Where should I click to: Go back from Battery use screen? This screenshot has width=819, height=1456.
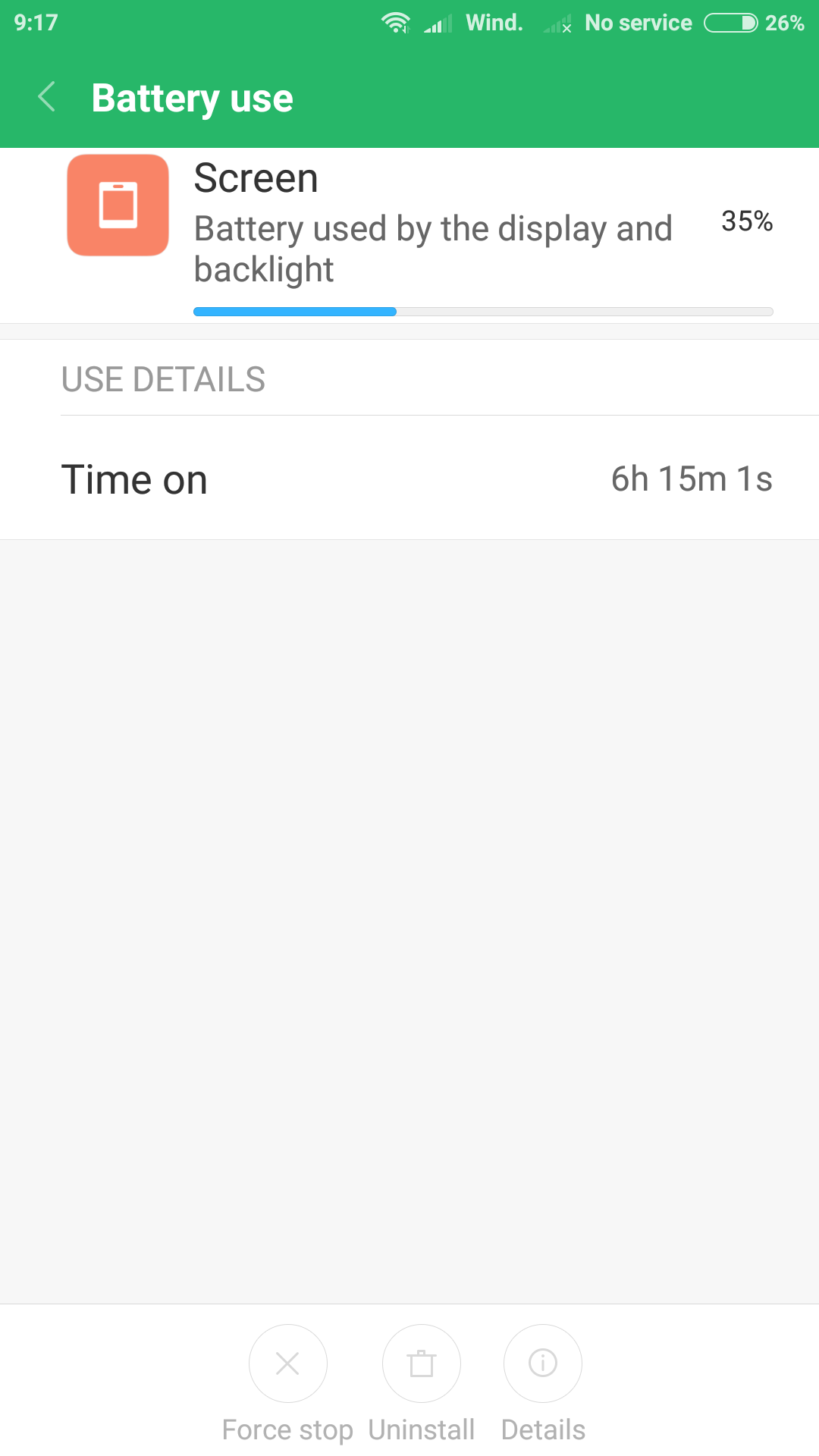tap(47, 97)
